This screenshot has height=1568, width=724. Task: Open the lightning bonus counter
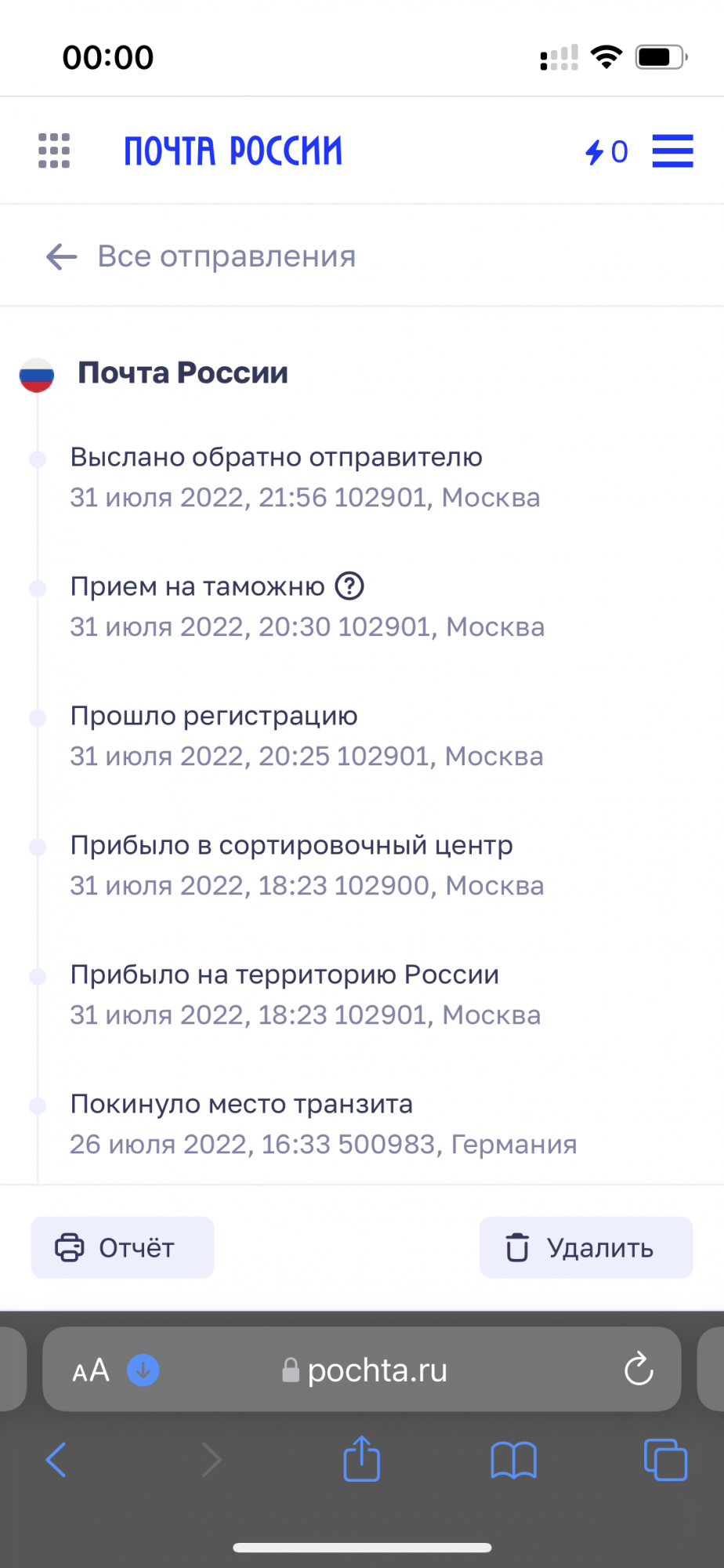(x=606, y=151)
